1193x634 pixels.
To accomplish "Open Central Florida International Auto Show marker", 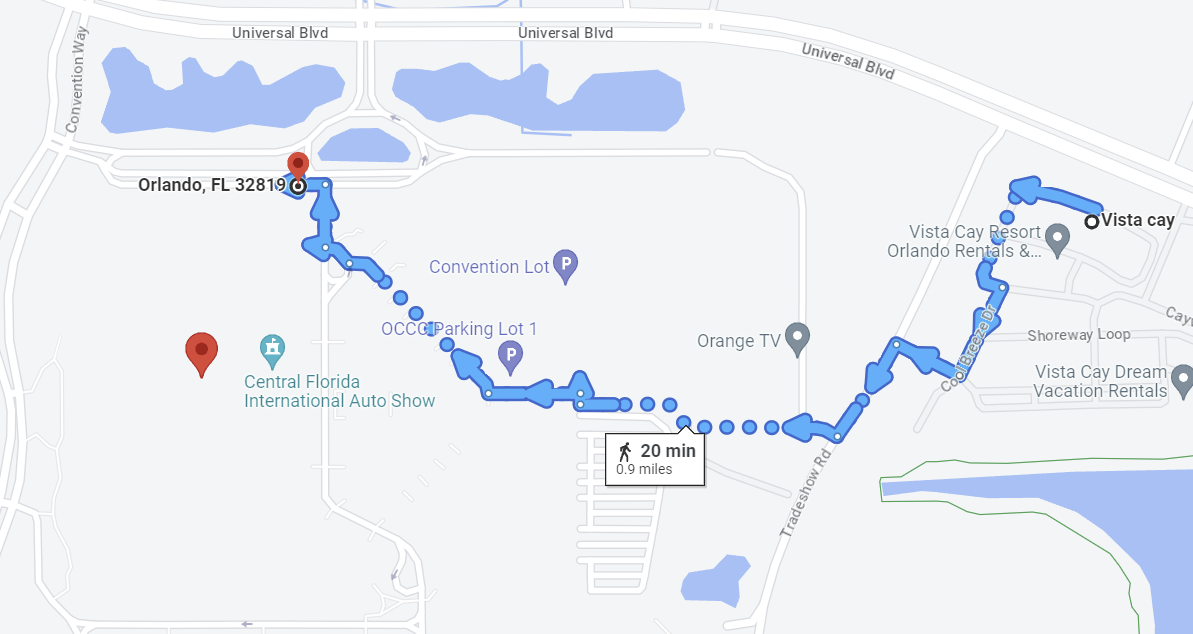I will [272, 350].
